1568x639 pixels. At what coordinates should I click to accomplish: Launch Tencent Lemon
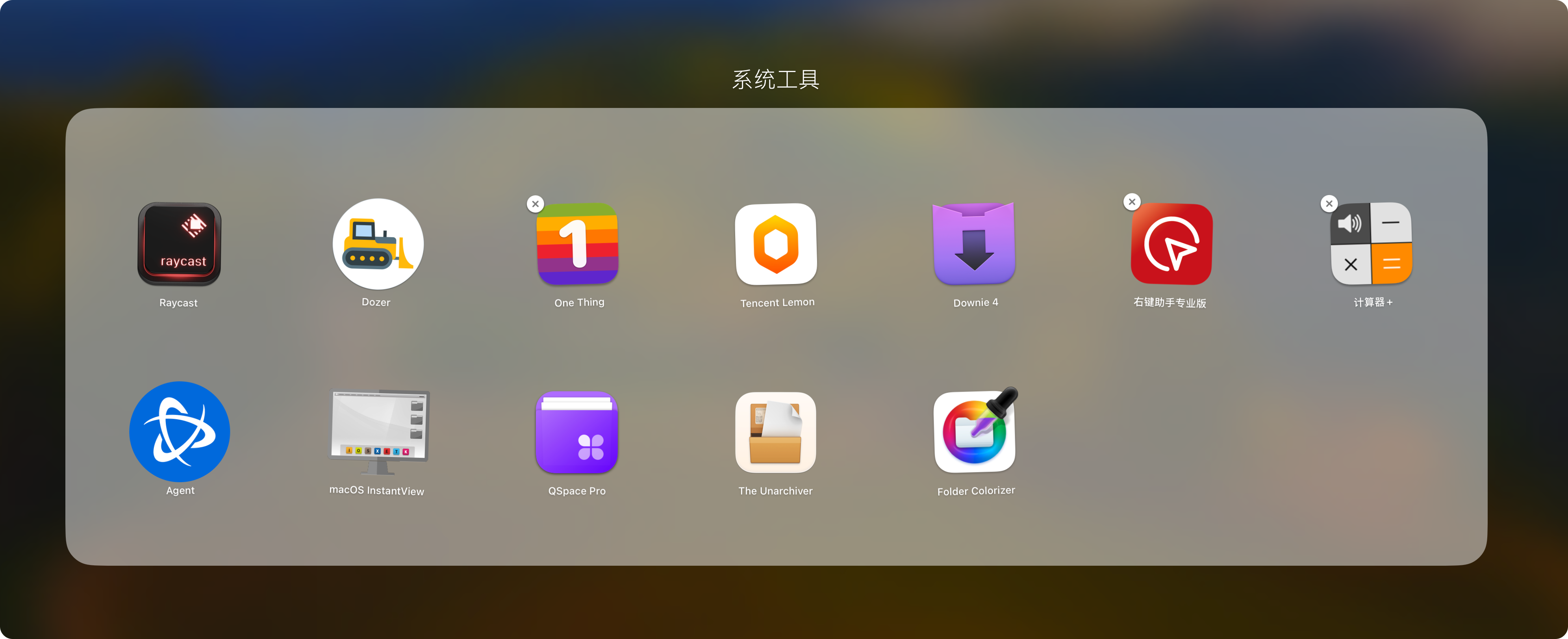(x=776, y=244)
